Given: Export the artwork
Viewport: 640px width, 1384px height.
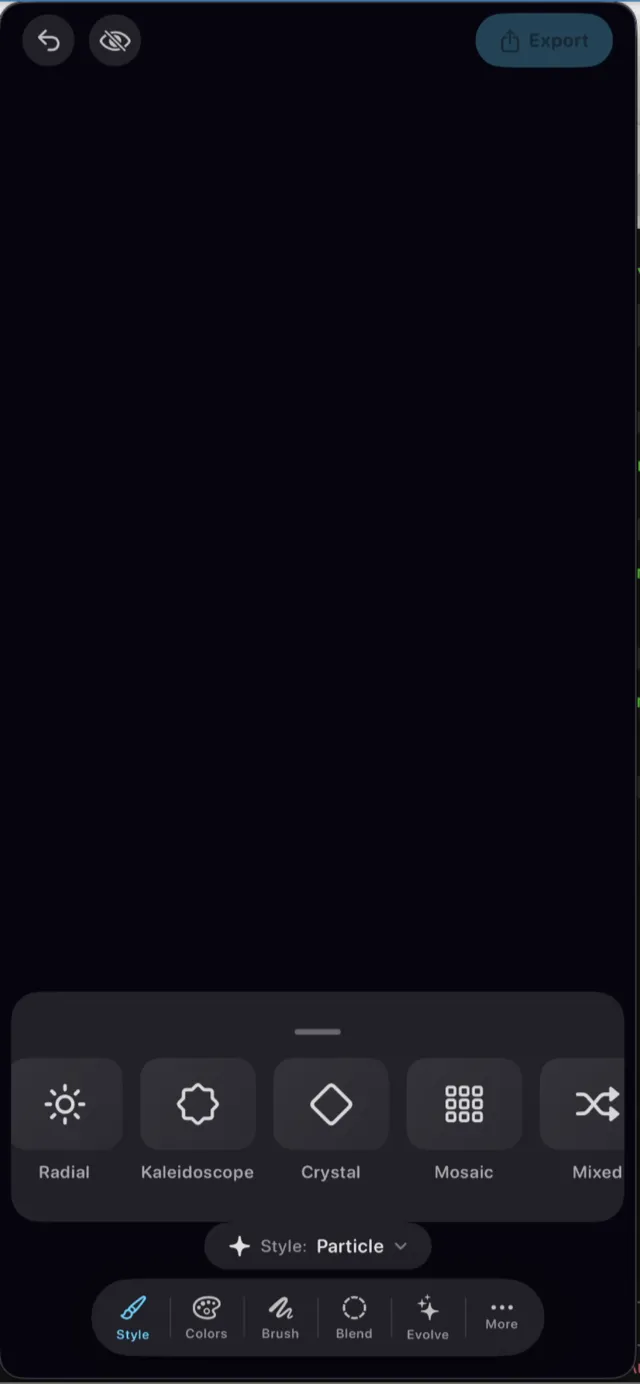Looking at the screenshot, I should pyautogui.click(x=544, y=41).
